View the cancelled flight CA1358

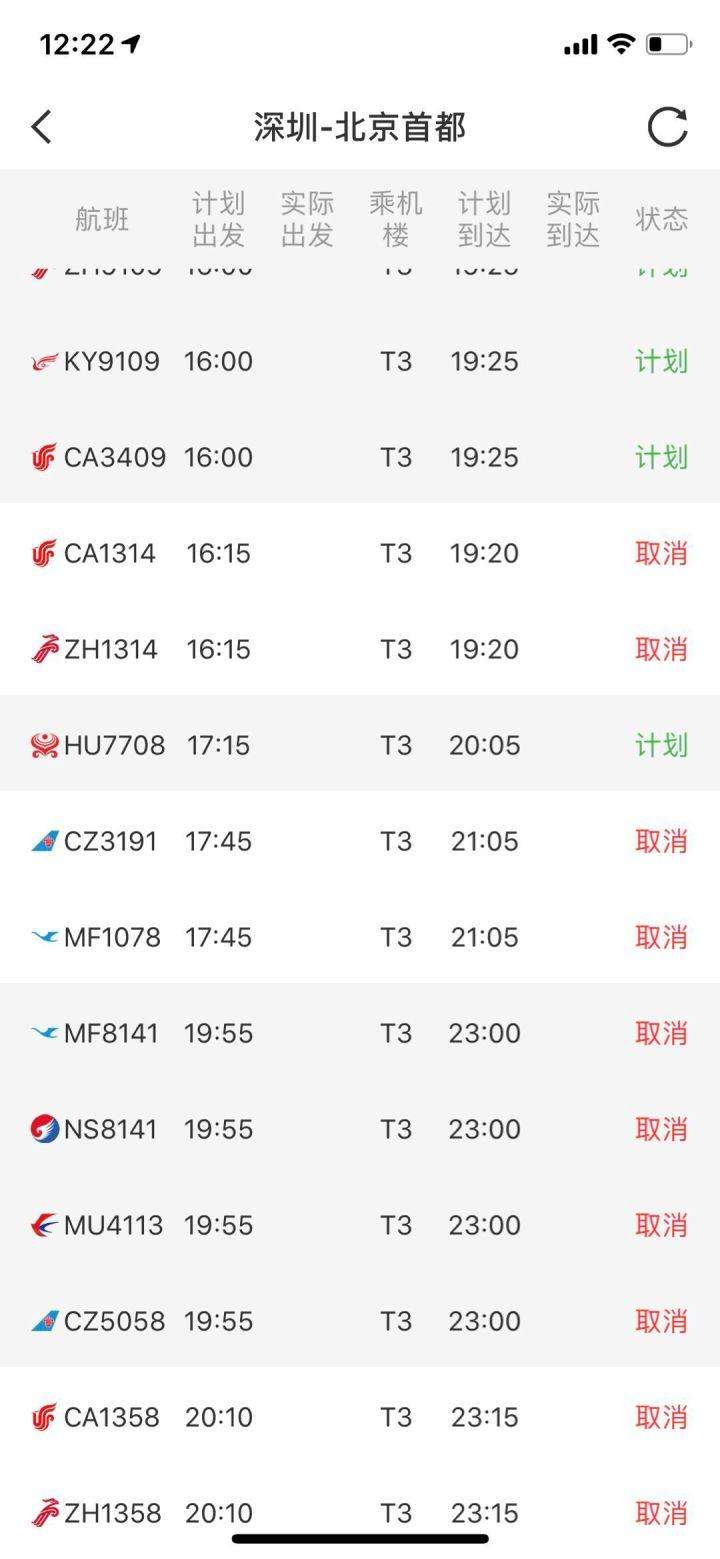point(360,1417)
